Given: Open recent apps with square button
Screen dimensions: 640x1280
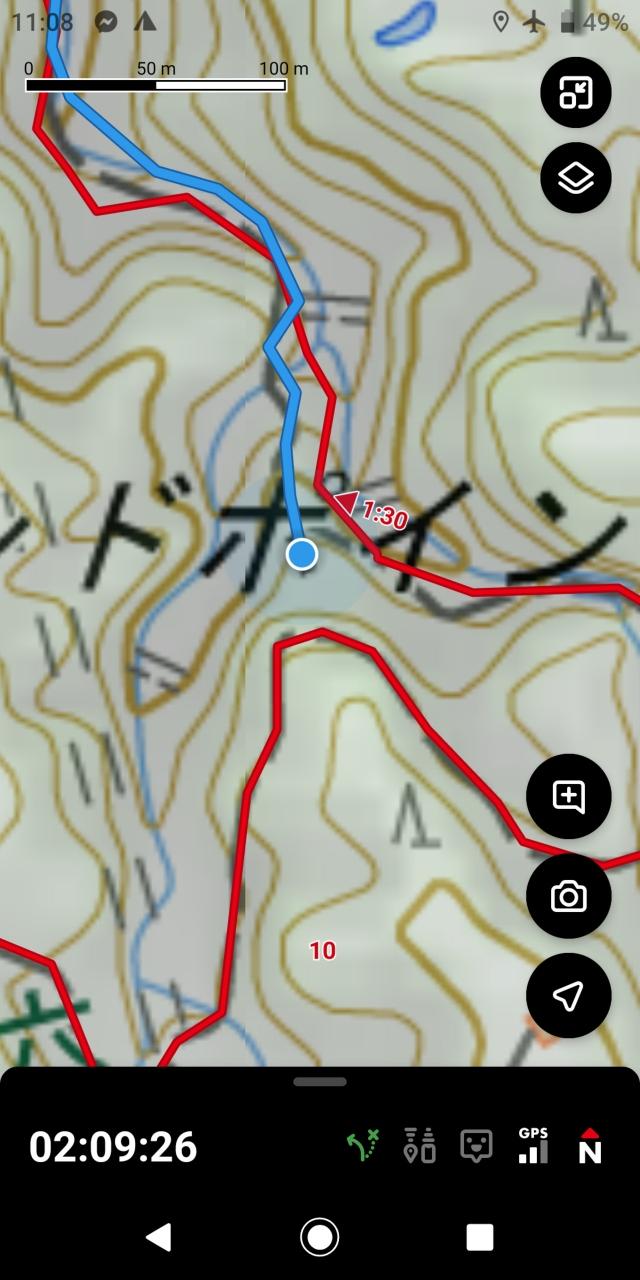Looking at the screenshot, I should pyautogui.click(x=480, y=1237).
